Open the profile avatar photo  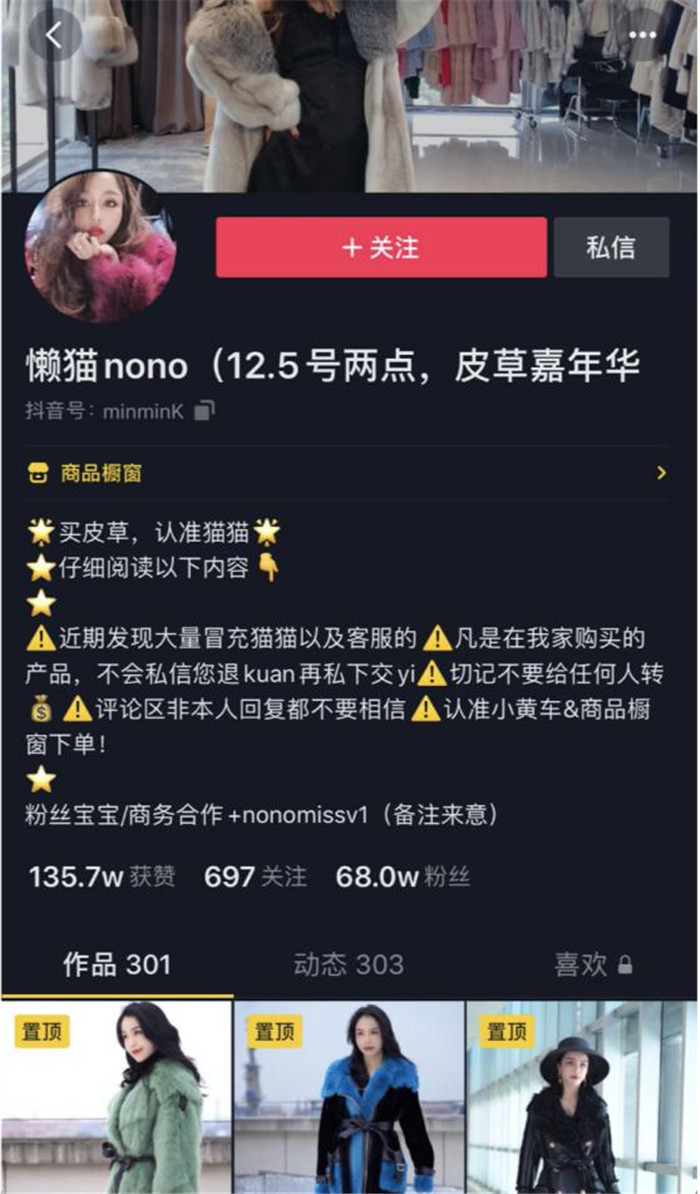pos(100,247)
